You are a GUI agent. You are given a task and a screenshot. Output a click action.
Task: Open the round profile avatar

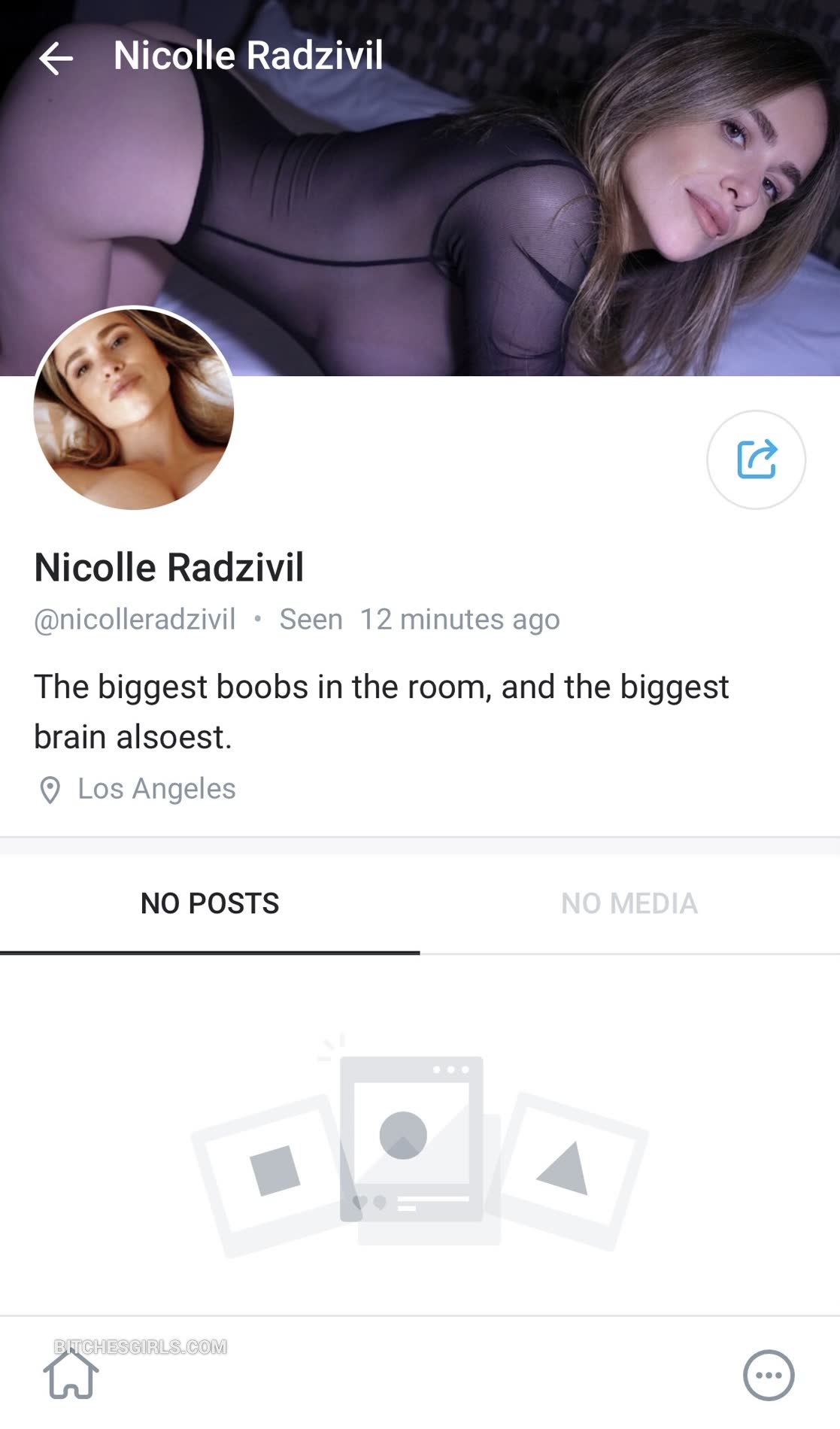coord(134,409)
